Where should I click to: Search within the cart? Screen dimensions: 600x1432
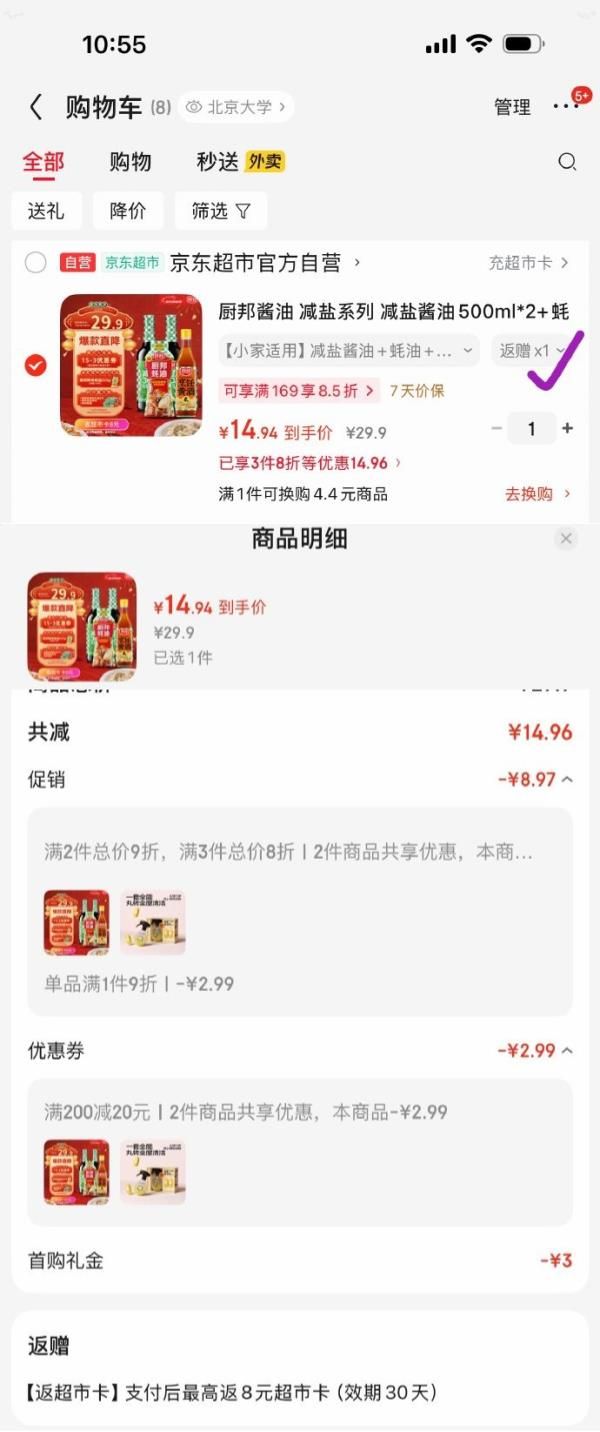[567, 162]
